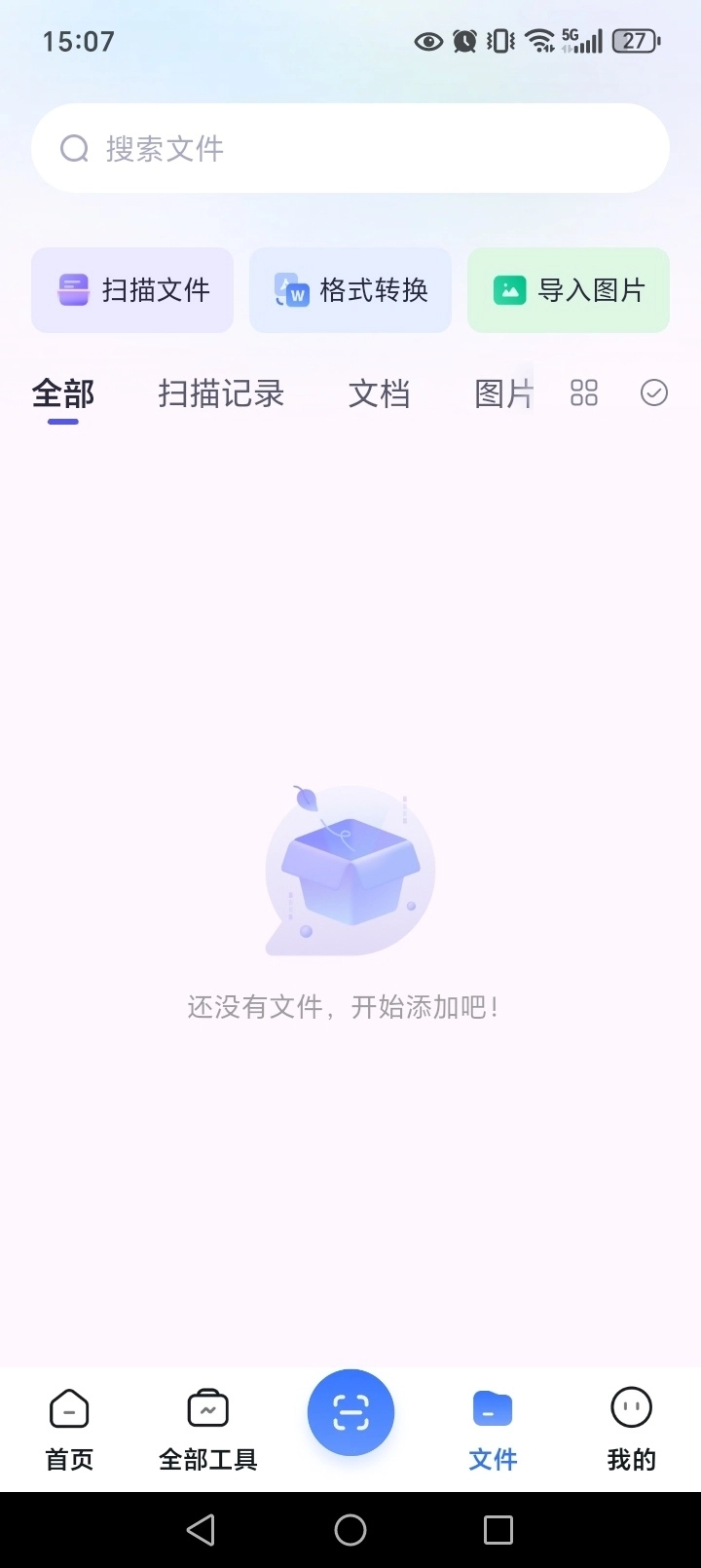Toggle grid view layout for file list
The image size is (701, 1568).
583,392
